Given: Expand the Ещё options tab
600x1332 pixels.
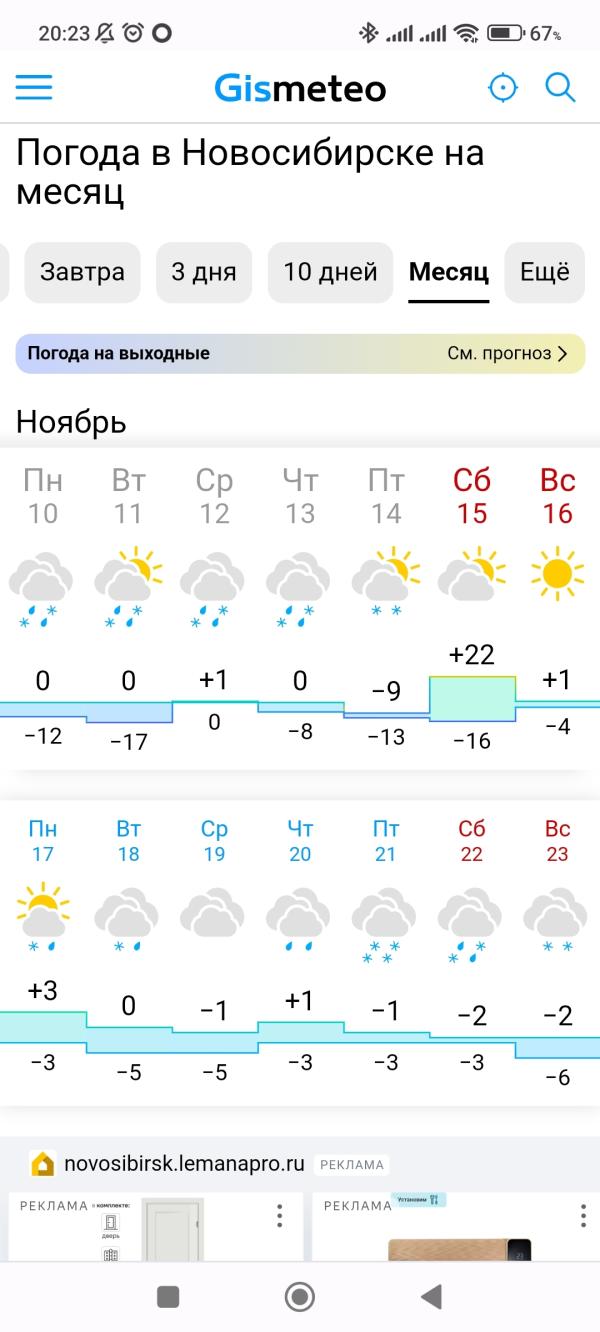Looking at the screenshot, I should (x=544, y=272).
